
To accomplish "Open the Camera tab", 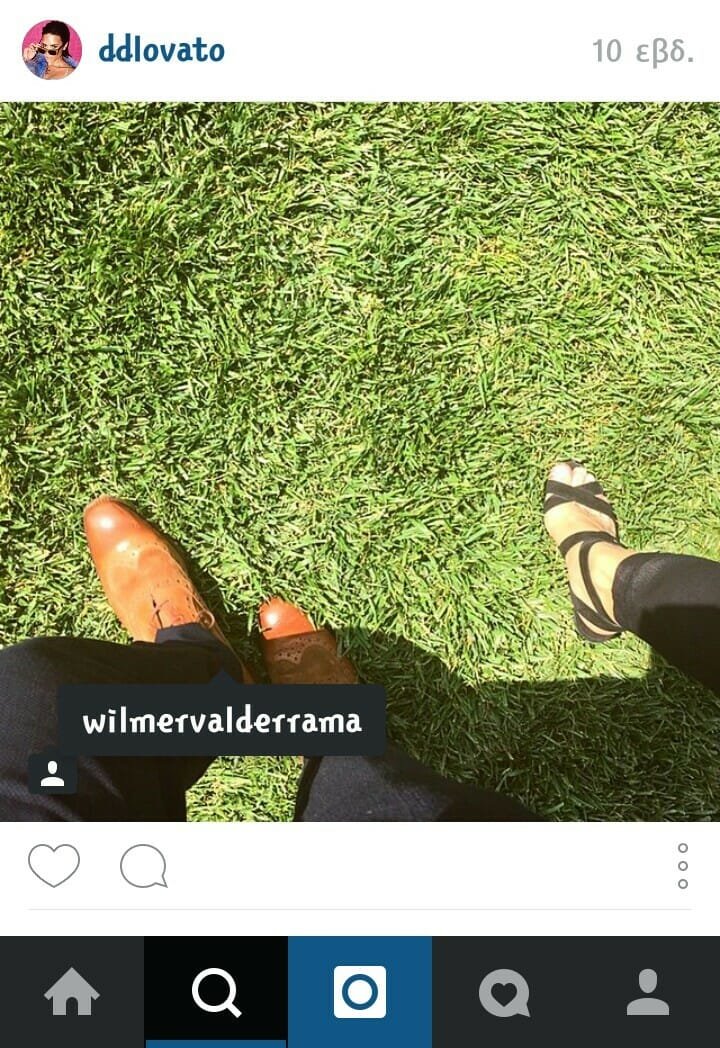I will (x=360, y=992).
